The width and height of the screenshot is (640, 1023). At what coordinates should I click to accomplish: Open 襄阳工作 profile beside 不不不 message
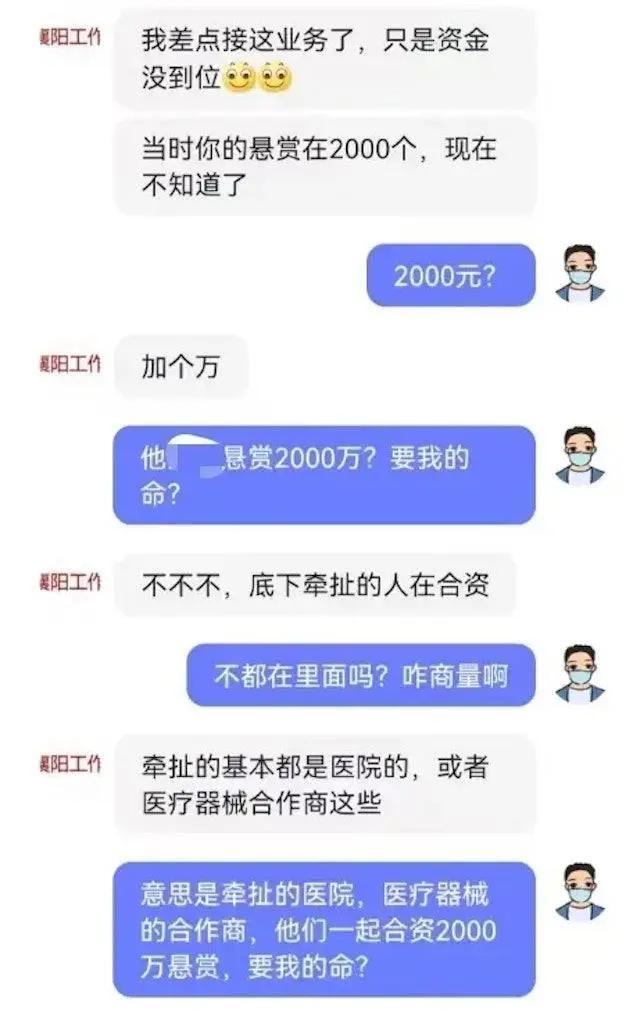[x=70, y=583]
